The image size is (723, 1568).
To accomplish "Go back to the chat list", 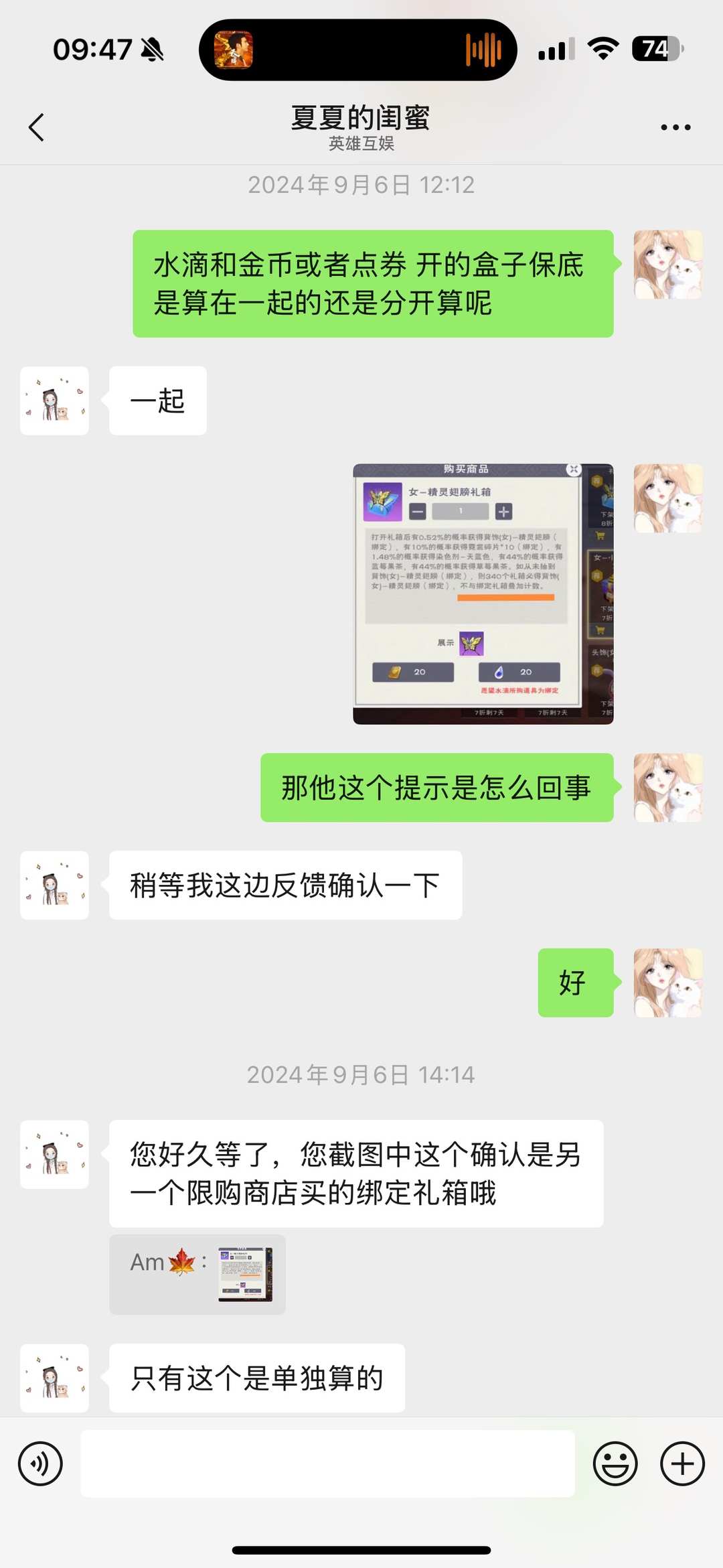I will coord(37,127).
